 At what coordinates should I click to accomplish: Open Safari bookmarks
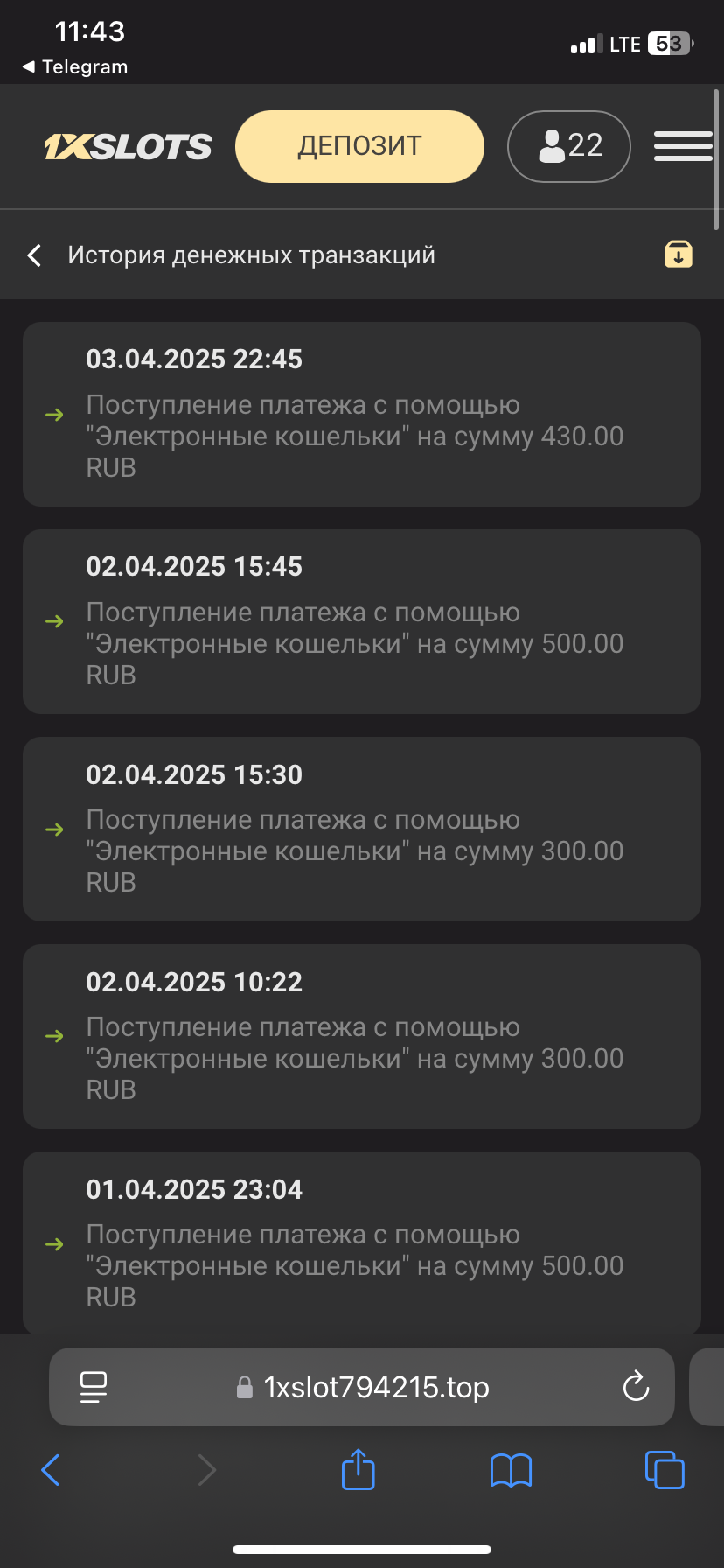(512, 1471)
